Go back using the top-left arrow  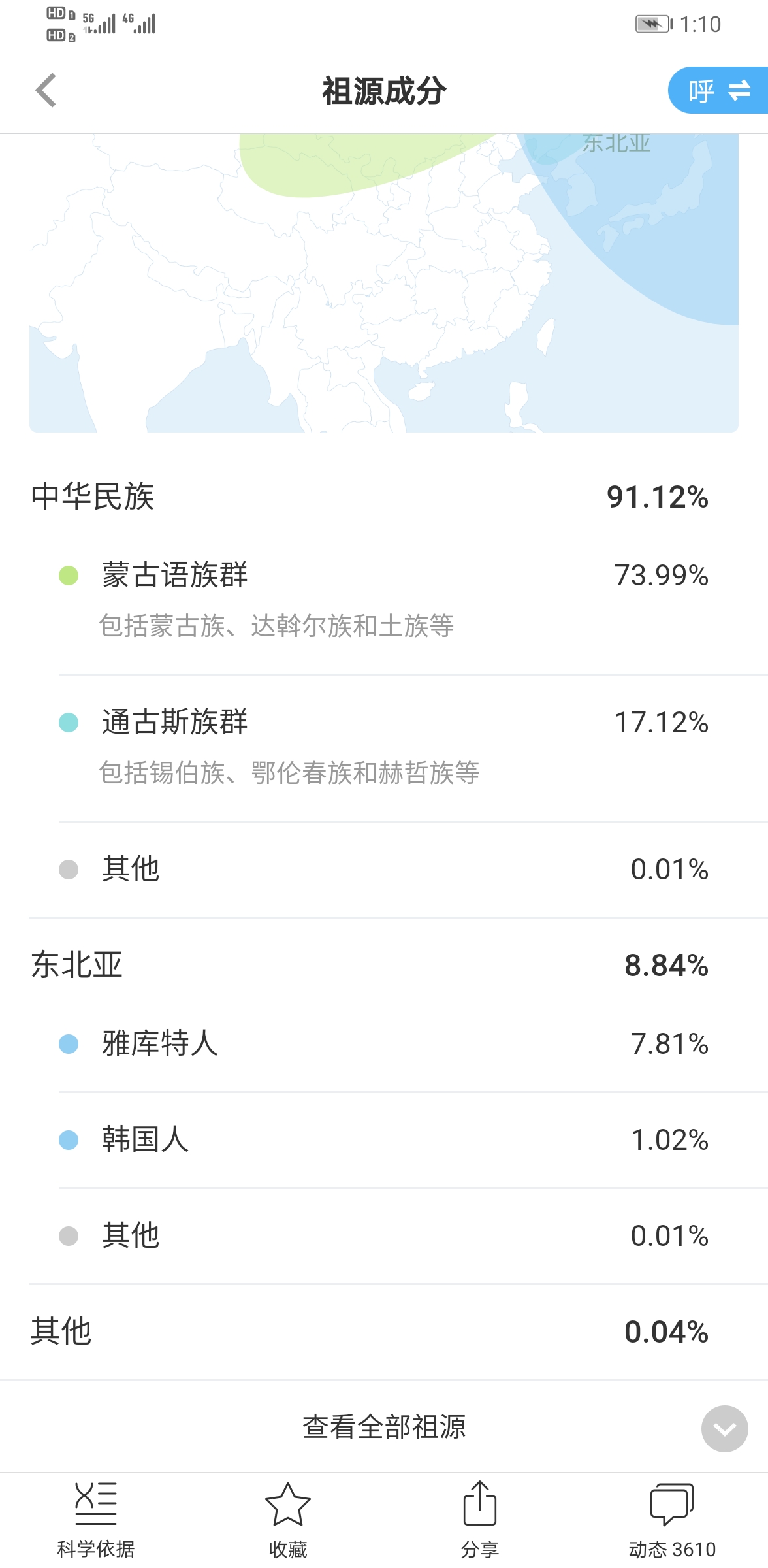point(46,90)
